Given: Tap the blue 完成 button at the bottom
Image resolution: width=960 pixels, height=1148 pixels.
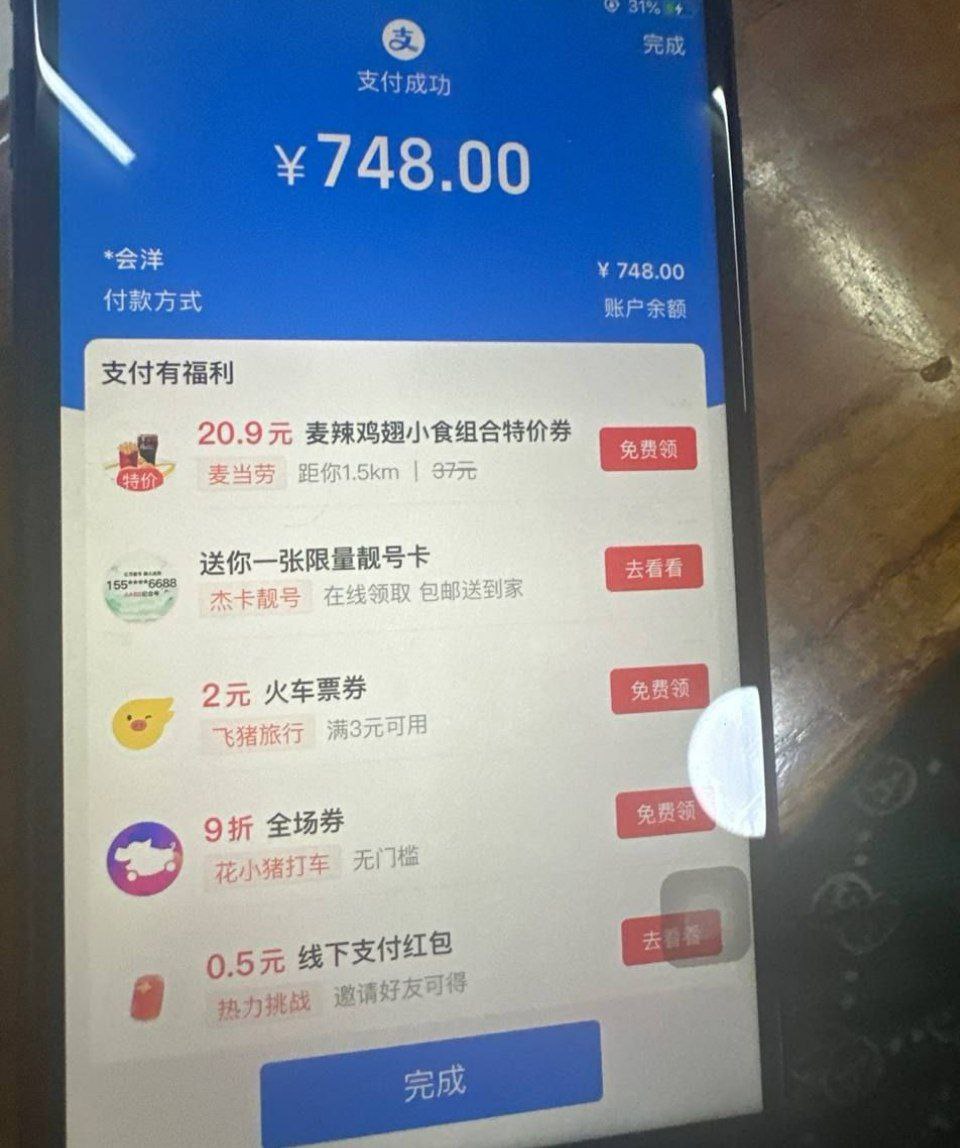Looking at the screenshot, I should (x=432, y=1083).
